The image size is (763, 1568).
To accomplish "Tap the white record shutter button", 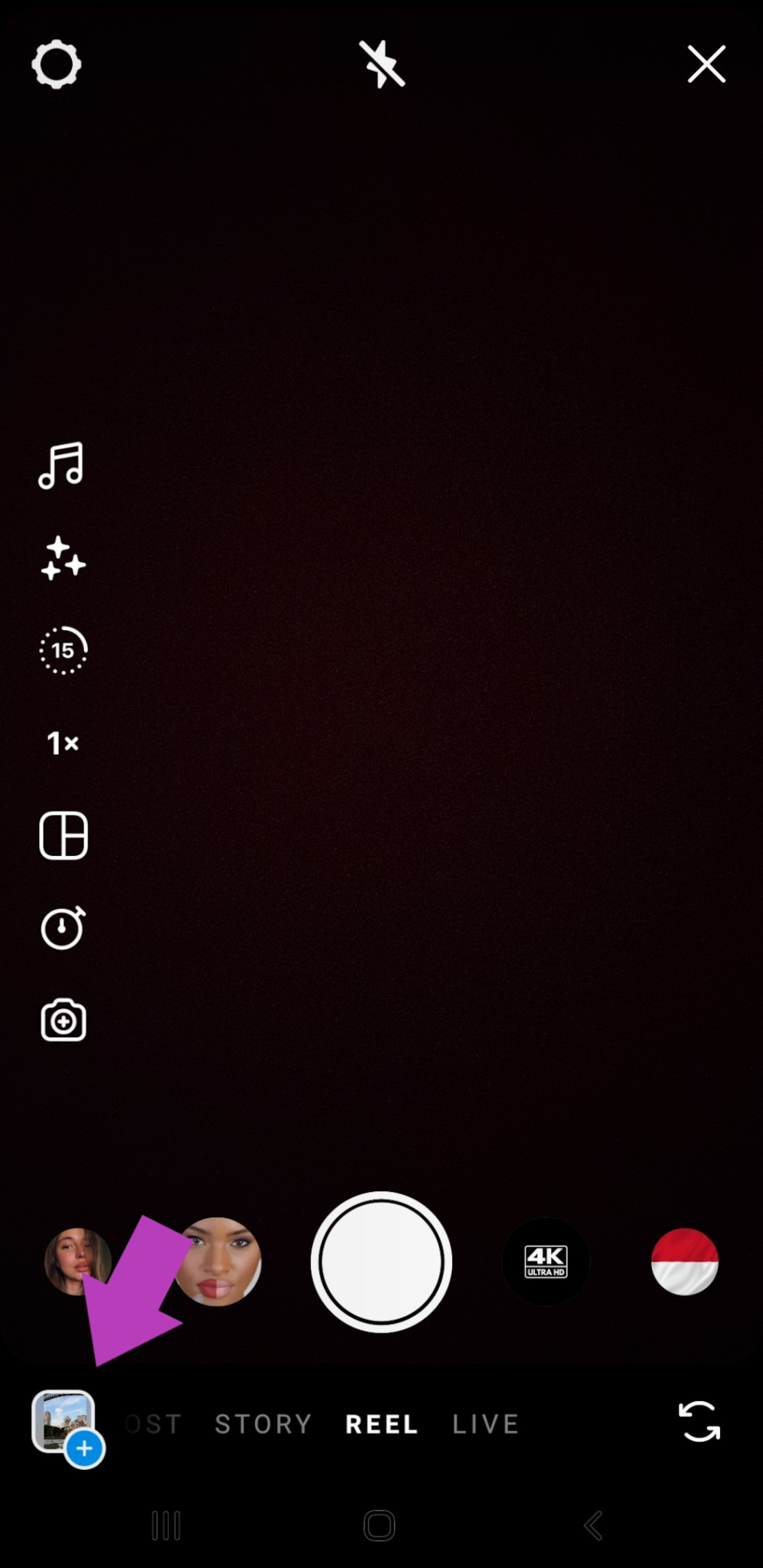I will pos(381,1262).
